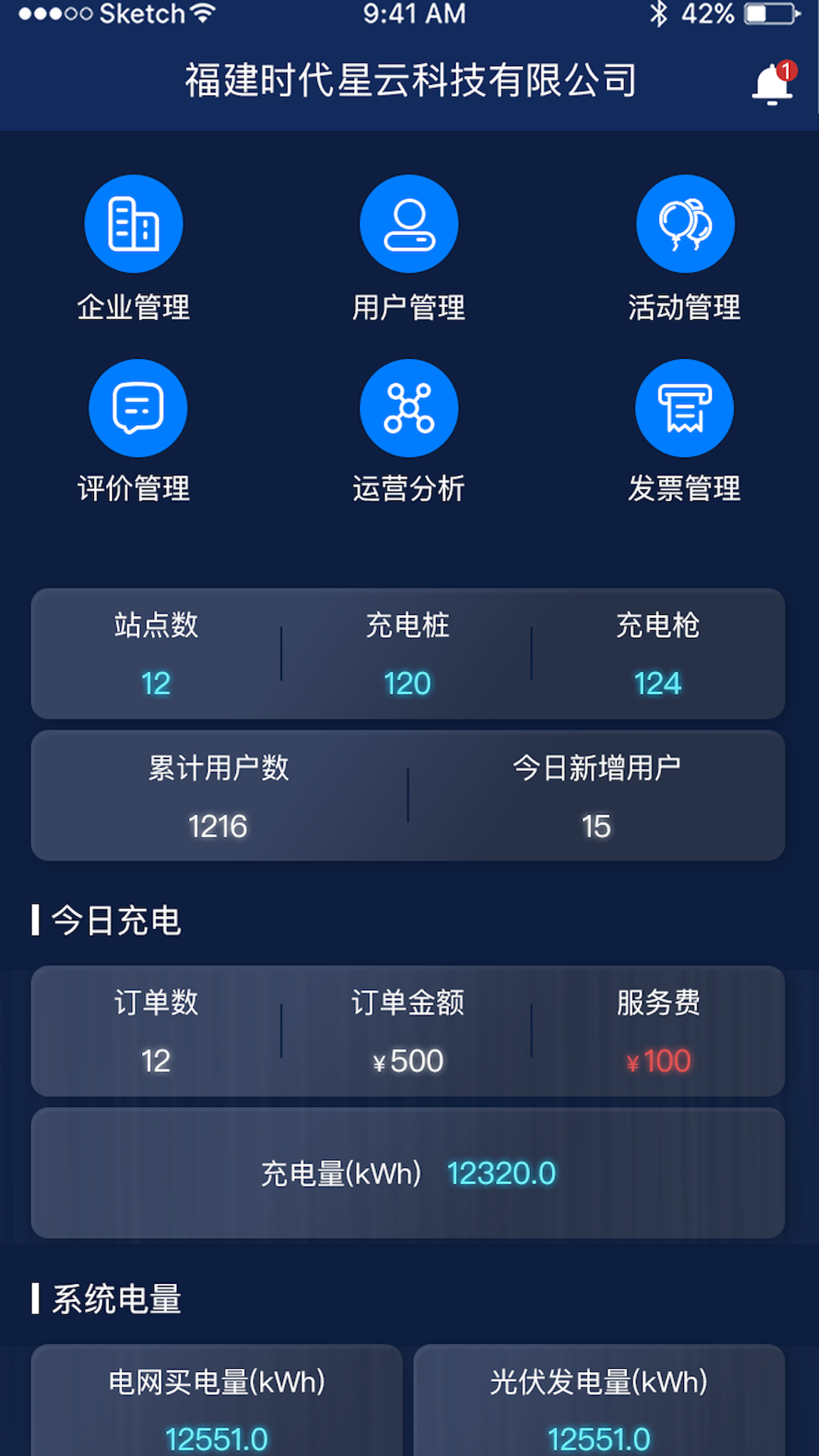This screenshot has width=819, height=1456.
Task: Open the 运营分析 network analysis icon
Action: (x=409, y=407)
